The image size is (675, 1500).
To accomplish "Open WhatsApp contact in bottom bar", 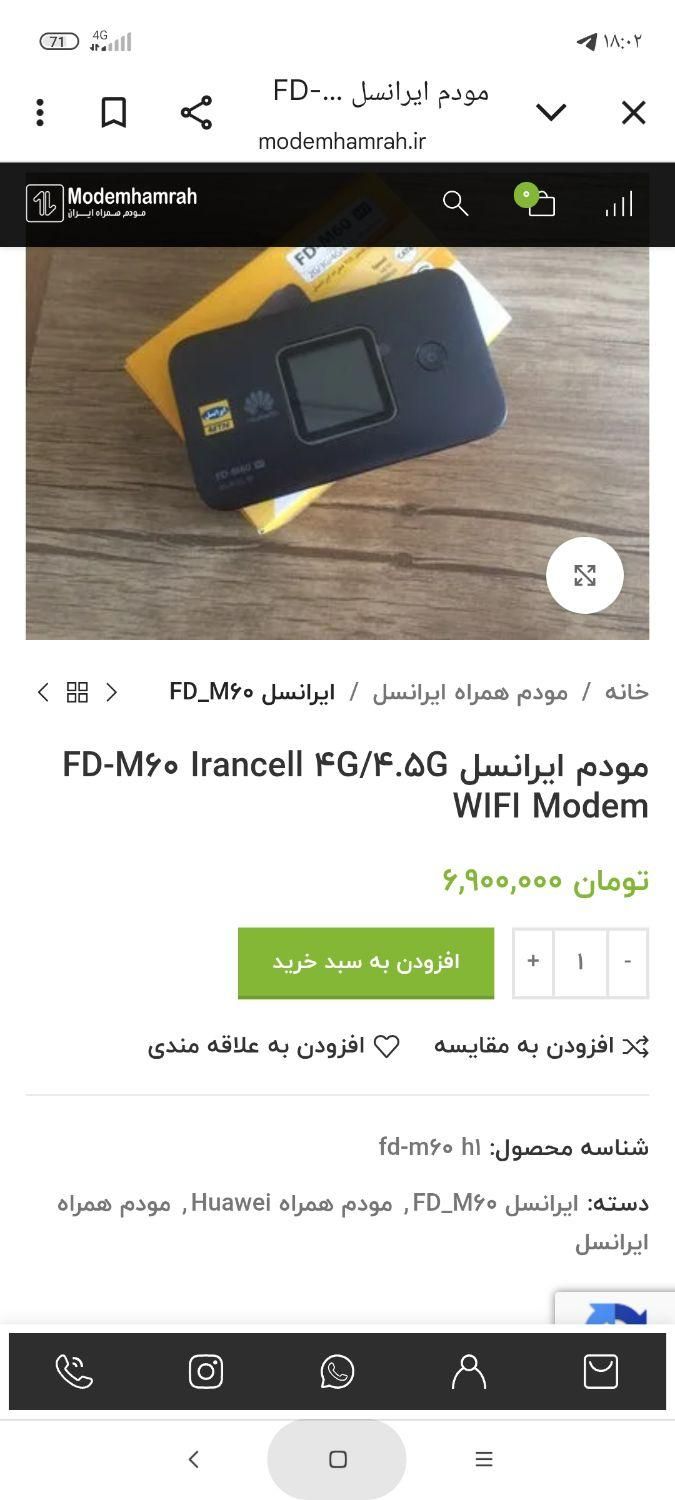I will pyautogui.click(x=337, y=1371).
